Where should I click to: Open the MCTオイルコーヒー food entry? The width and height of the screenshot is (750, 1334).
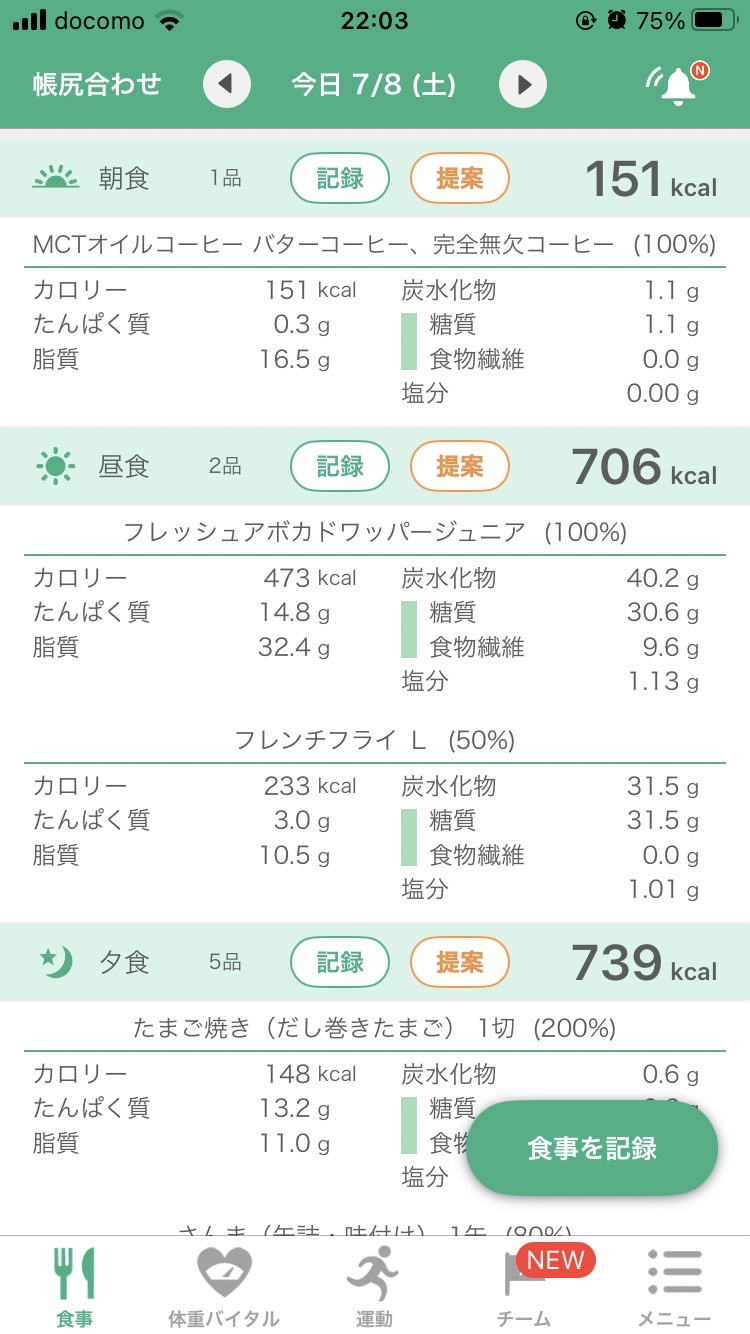(375, 244)
